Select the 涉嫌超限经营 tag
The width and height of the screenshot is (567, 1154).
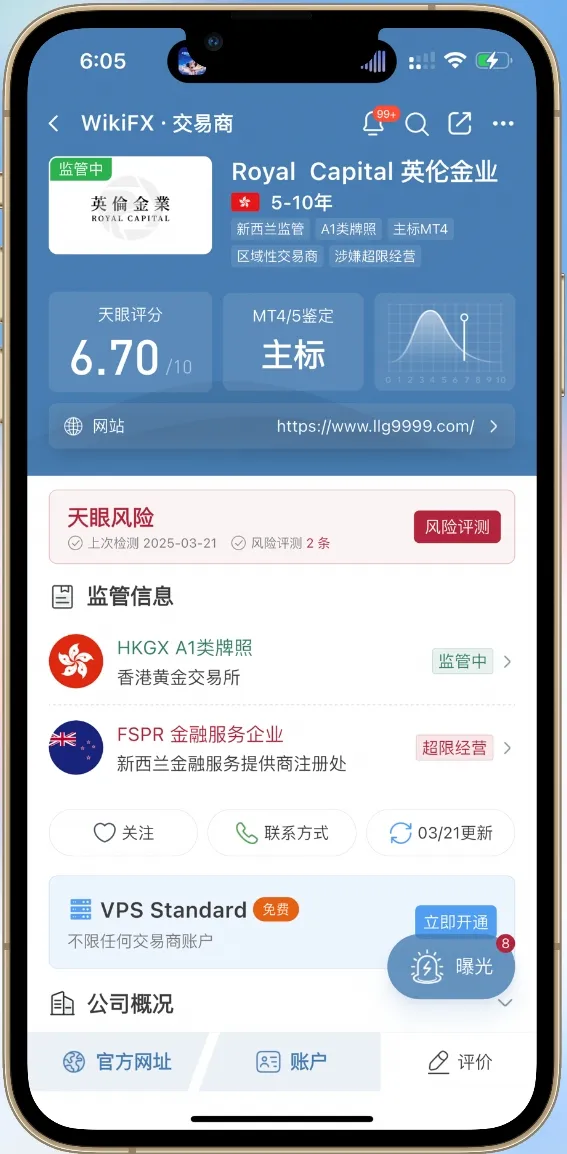coord(375,256)
